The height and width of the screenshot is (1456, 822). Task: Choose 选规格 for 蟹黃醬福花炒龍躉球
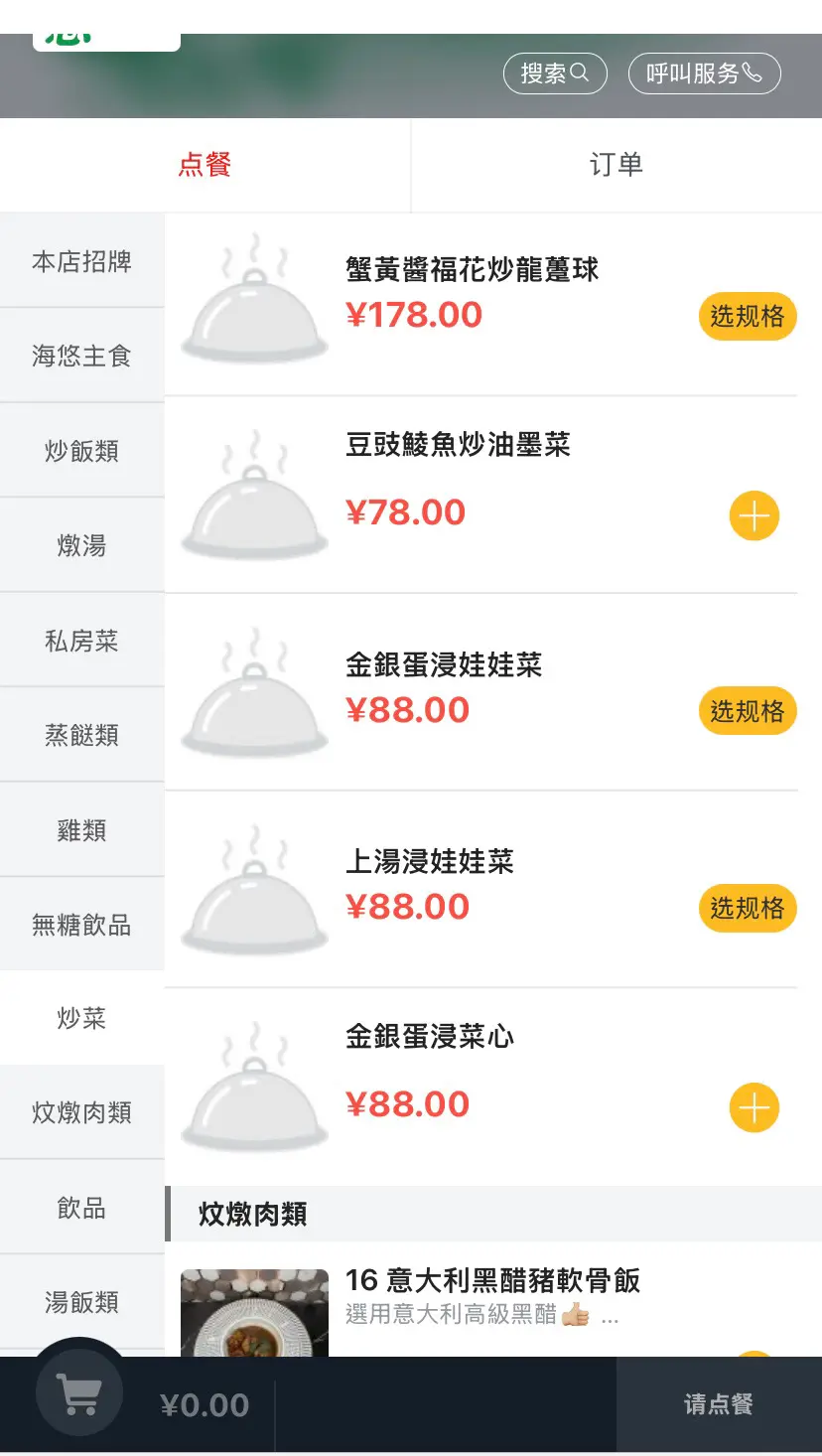[748, 317]
